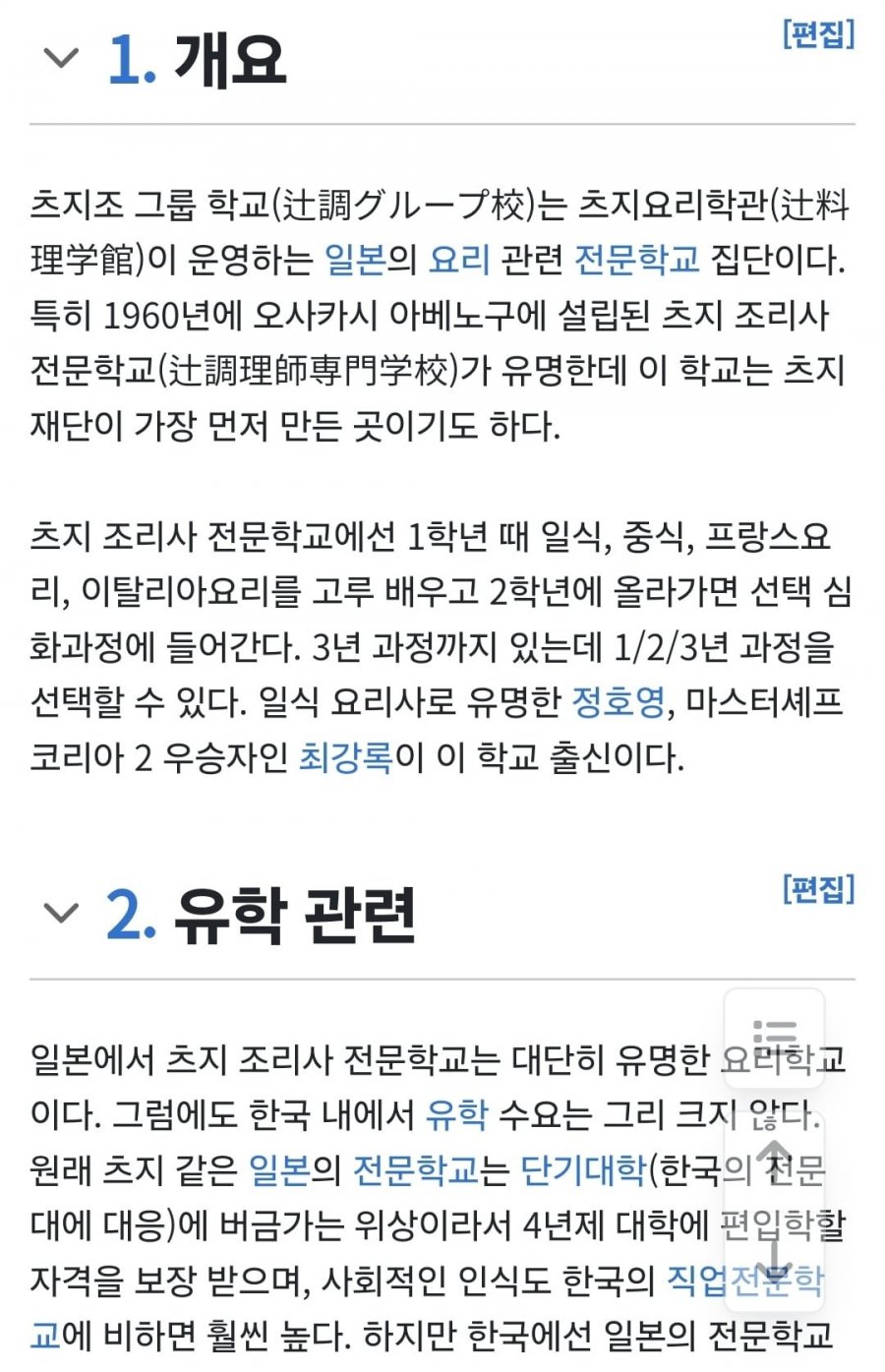Viewport: 885px width, 1372px height.
Task: Open the 일본 link in the 개요 section
Action: tap(355, 260)
